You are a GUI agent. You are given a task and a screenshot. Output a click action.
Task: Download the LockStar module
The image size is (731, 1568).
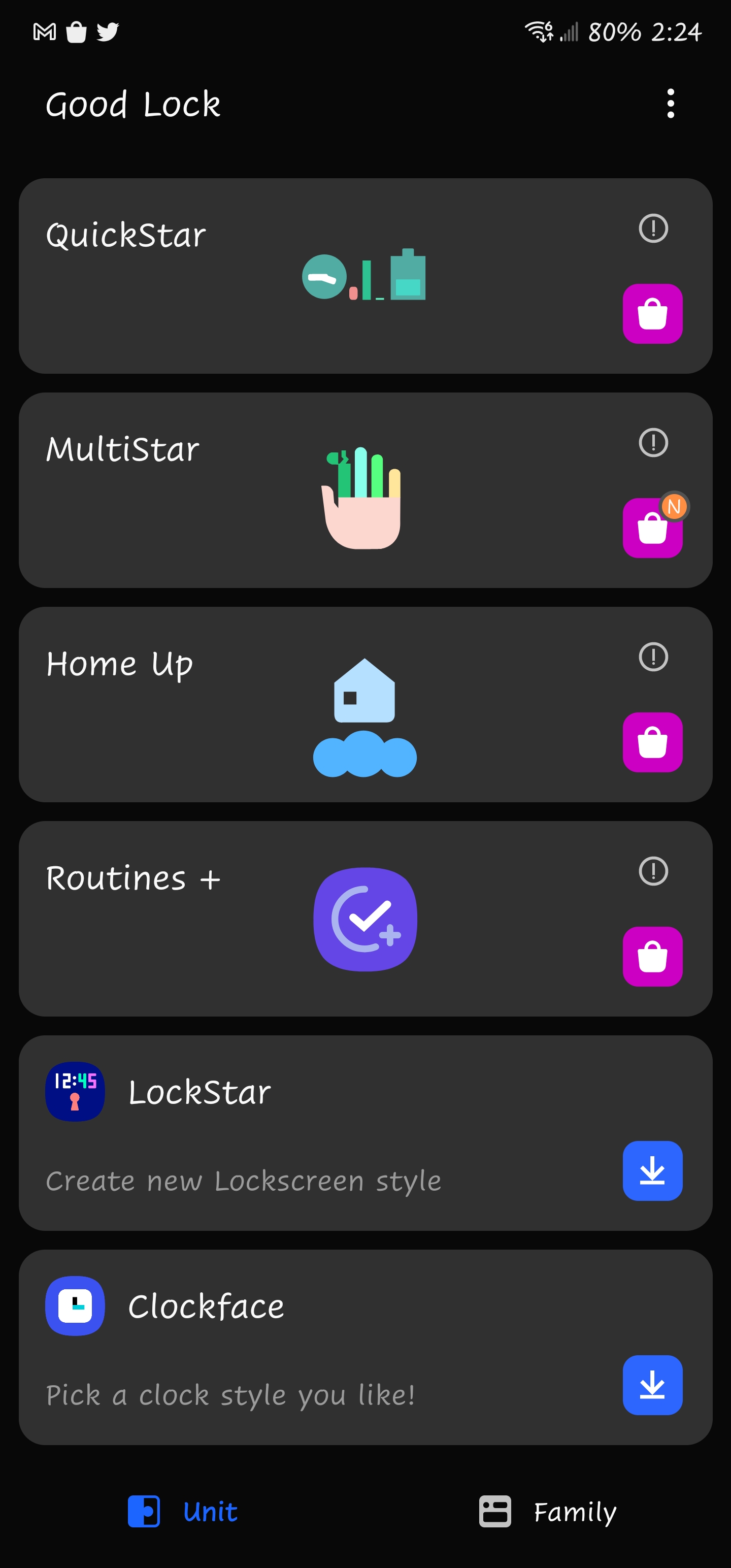(x=652, y=1171)
